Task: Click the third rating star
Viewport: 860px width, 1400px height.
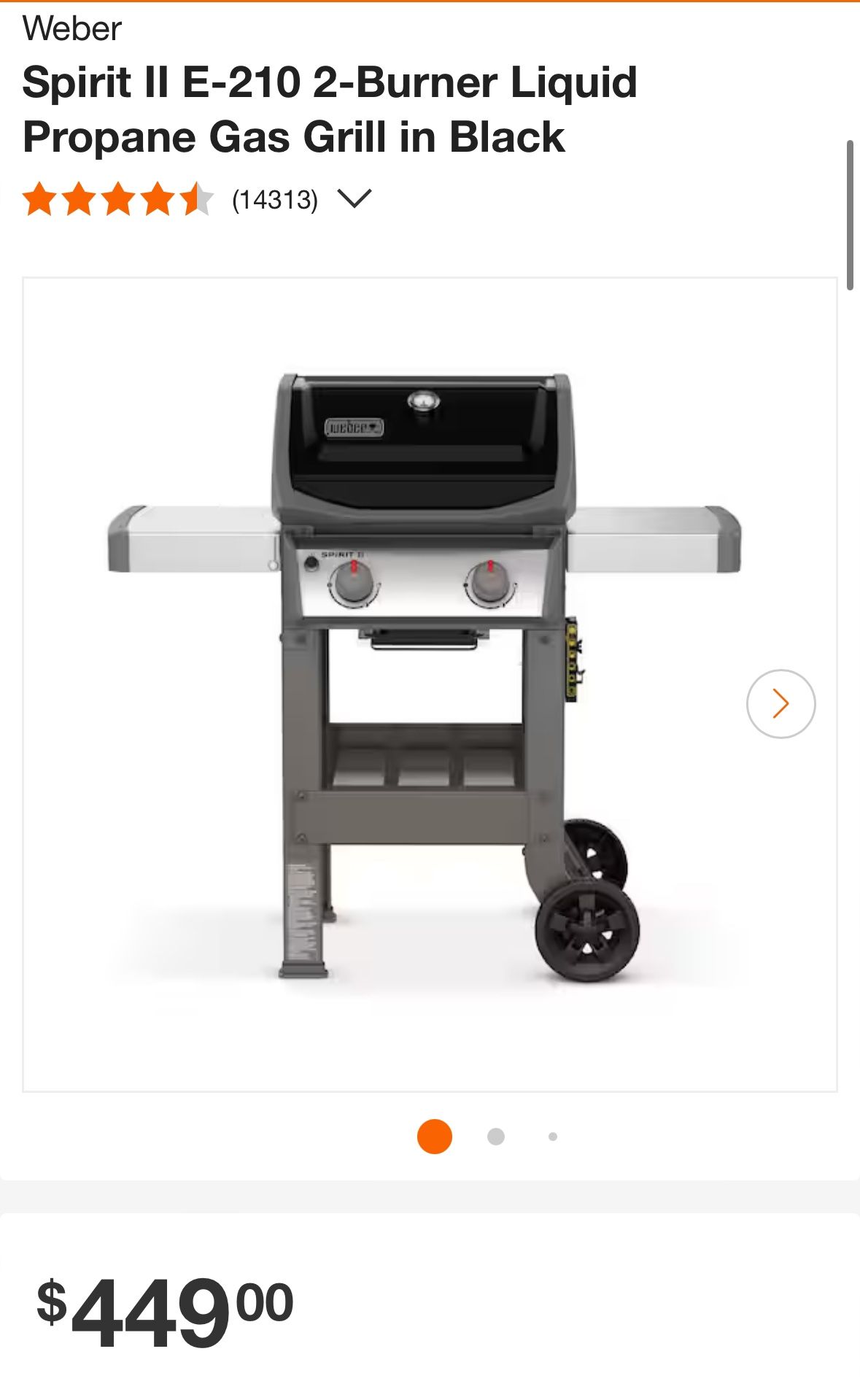Action: 119,198
